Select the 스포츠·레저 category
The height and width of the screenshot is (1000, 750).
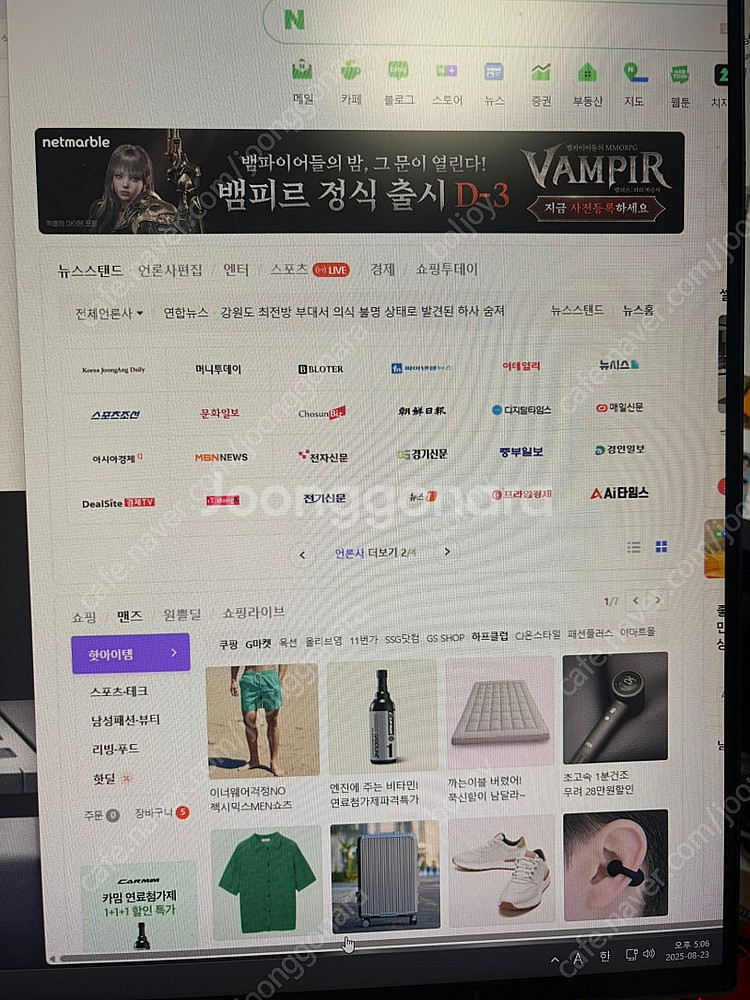point(118,691)
